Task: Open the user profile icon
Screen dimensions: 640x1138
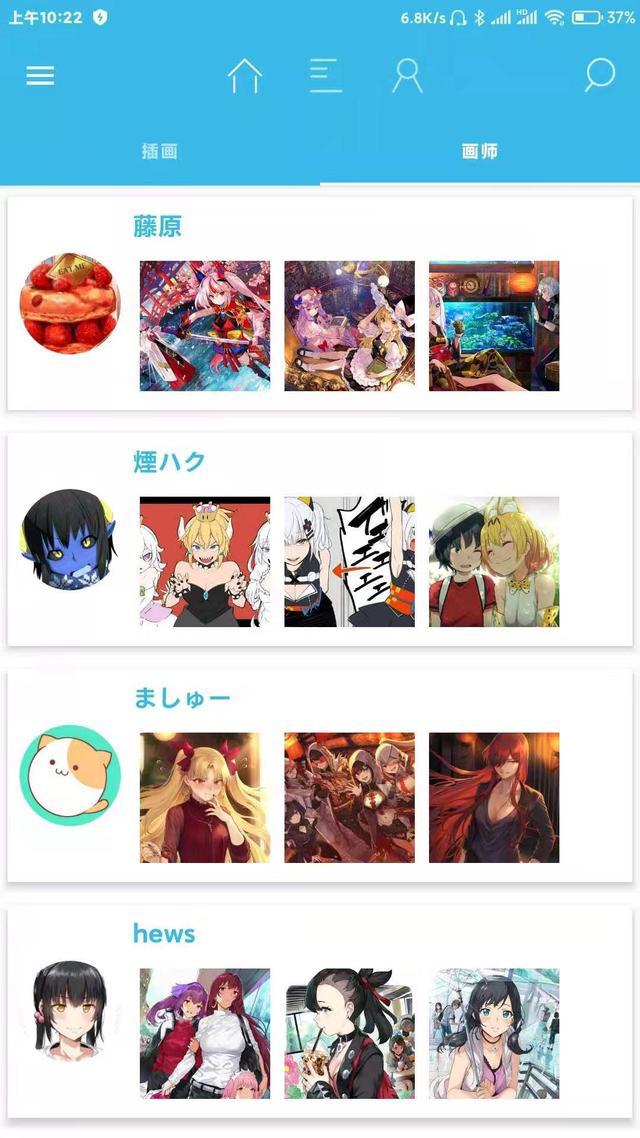Action: (407, 76)
